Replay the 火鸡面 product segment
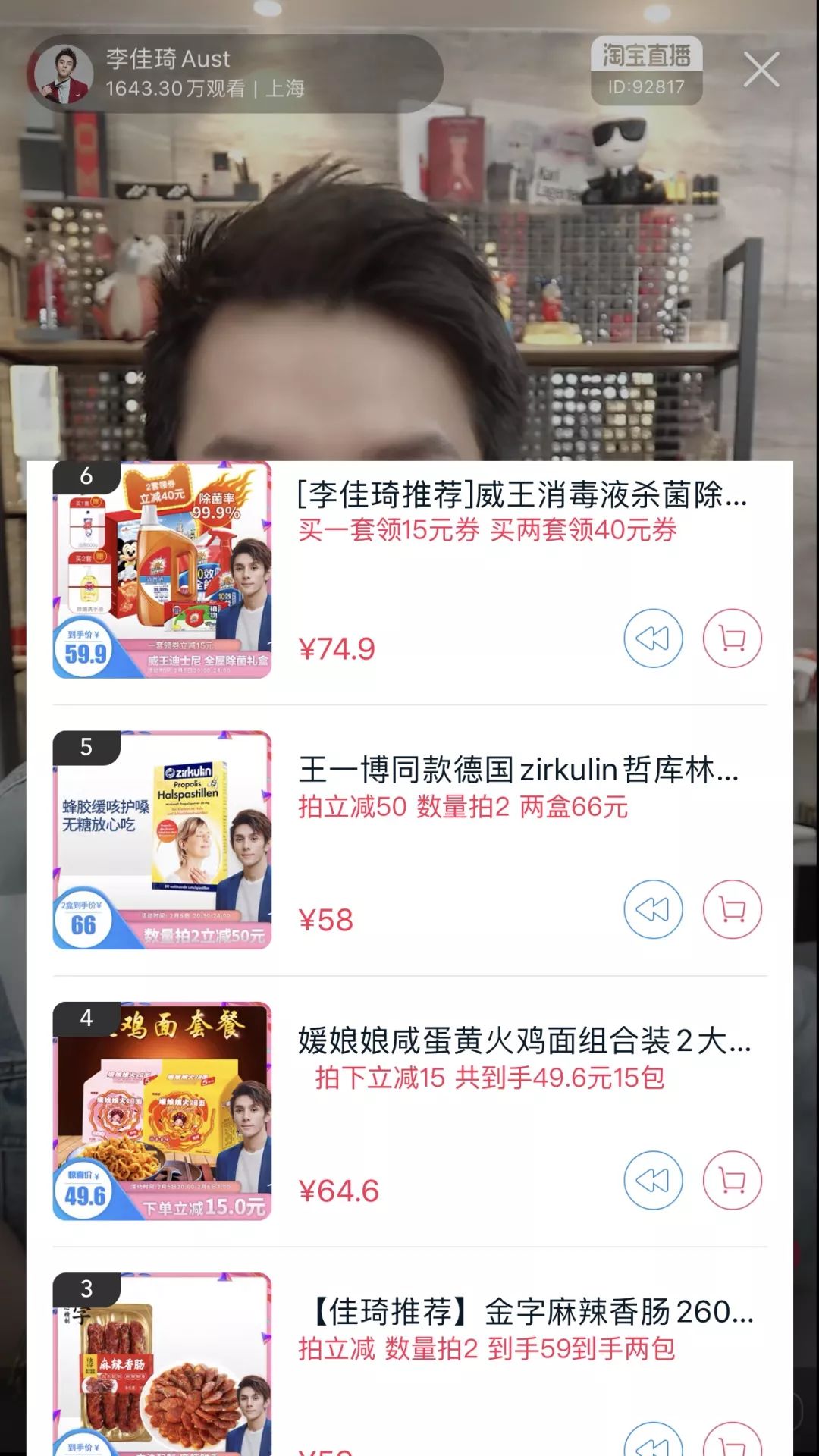Image resolution: width=819 pixels, height=1456 pixels. point(653,1180)
